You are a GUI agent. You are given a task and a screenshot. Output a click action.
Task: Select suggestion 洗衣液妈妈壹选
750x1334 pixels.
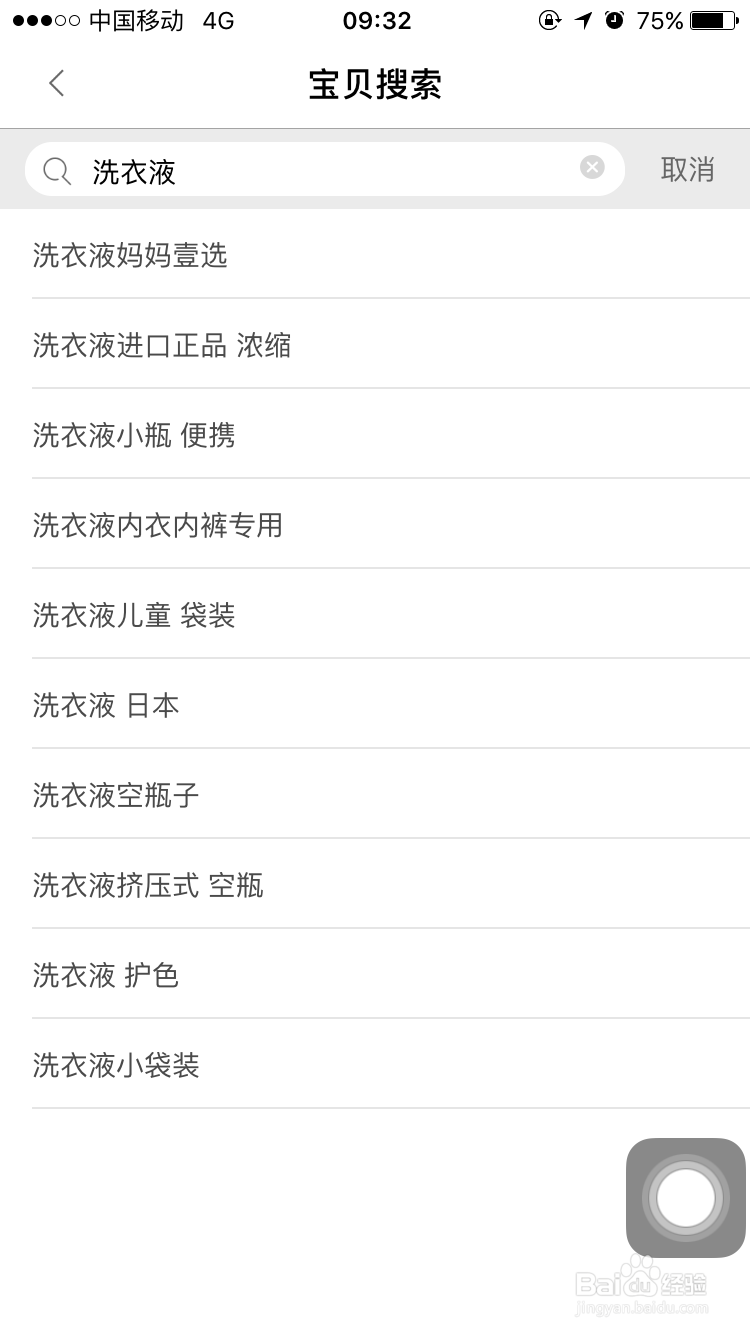click(x=130, y=256)
